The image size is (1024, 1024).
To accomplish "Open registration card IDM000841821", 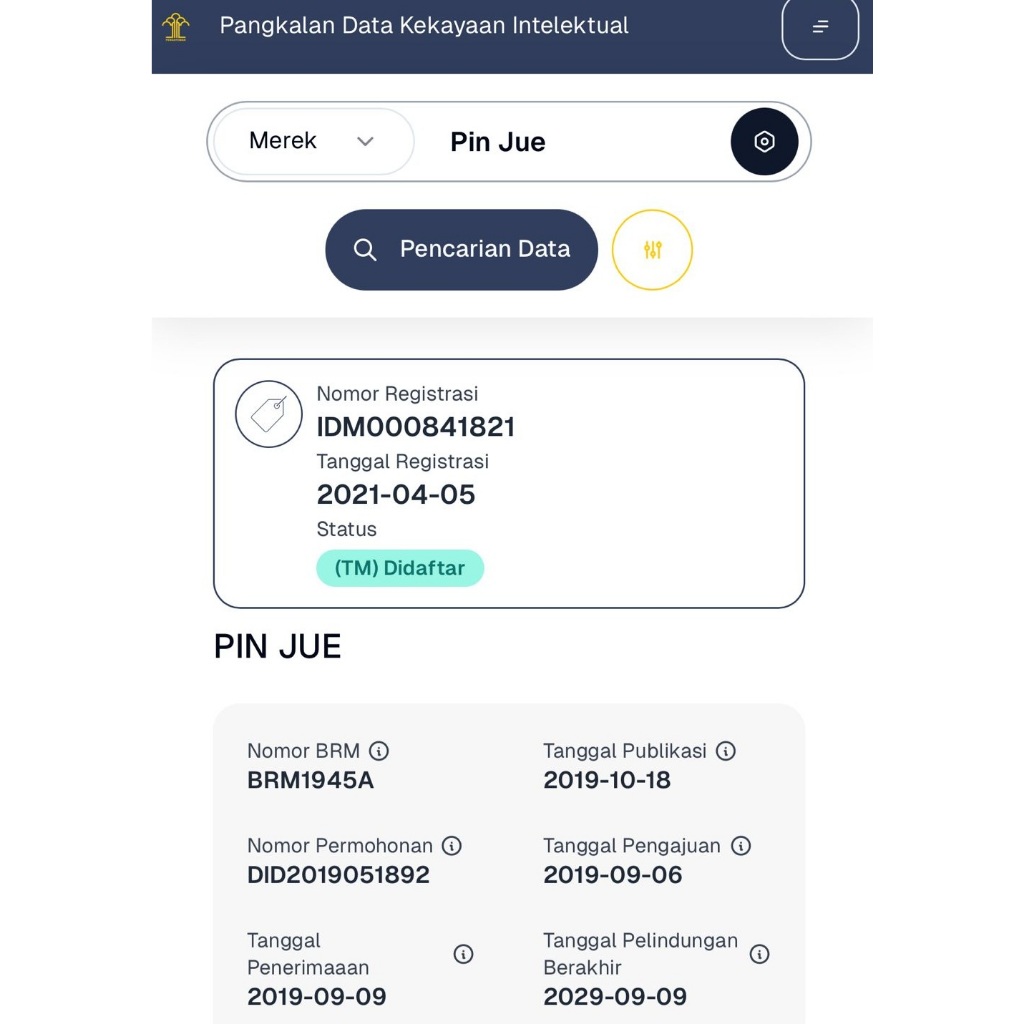I will click(x=508, y=483).
